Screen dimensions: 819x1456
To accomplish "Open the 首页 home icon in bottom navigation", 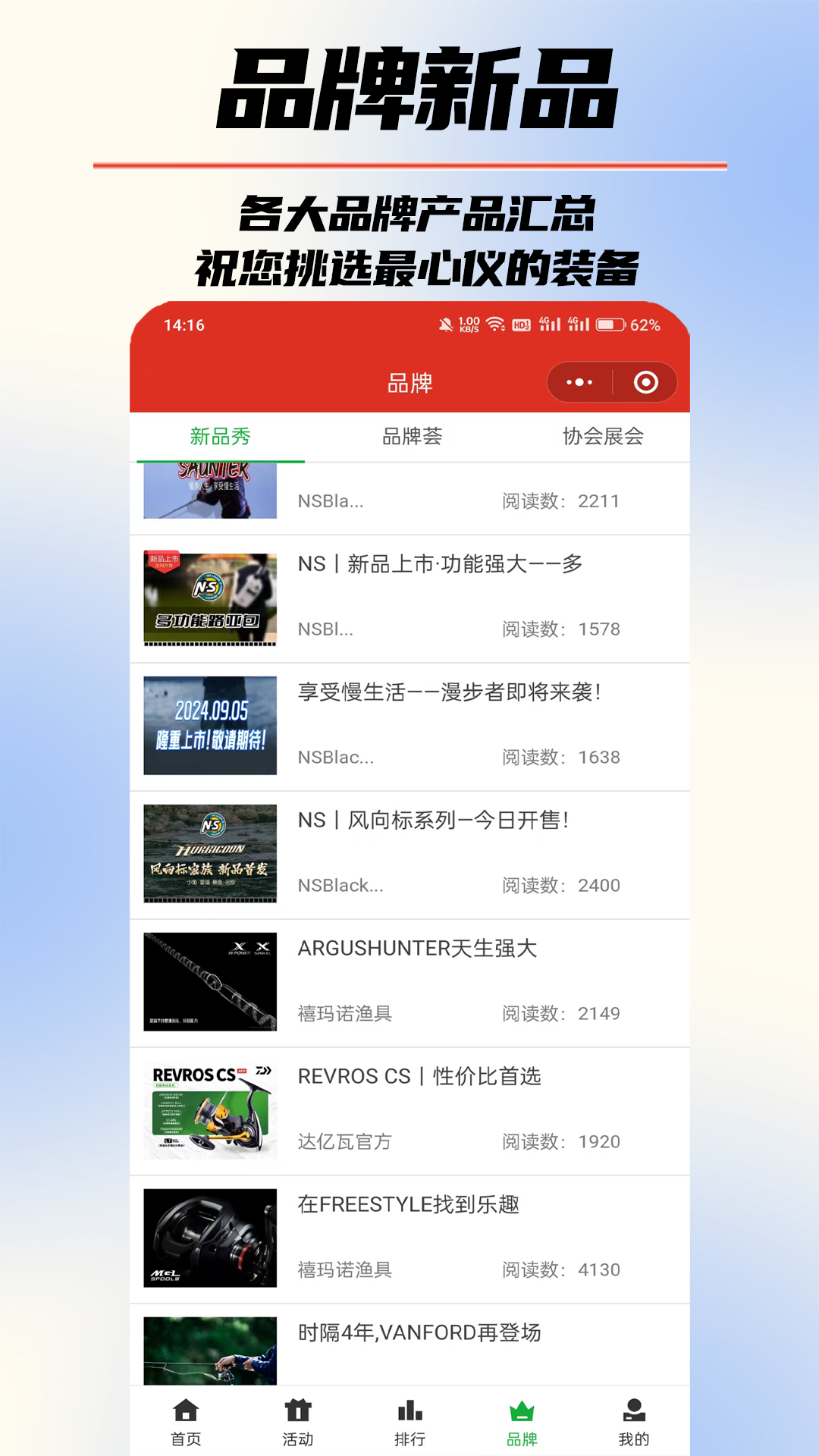I will click(x=186, y=1417).
